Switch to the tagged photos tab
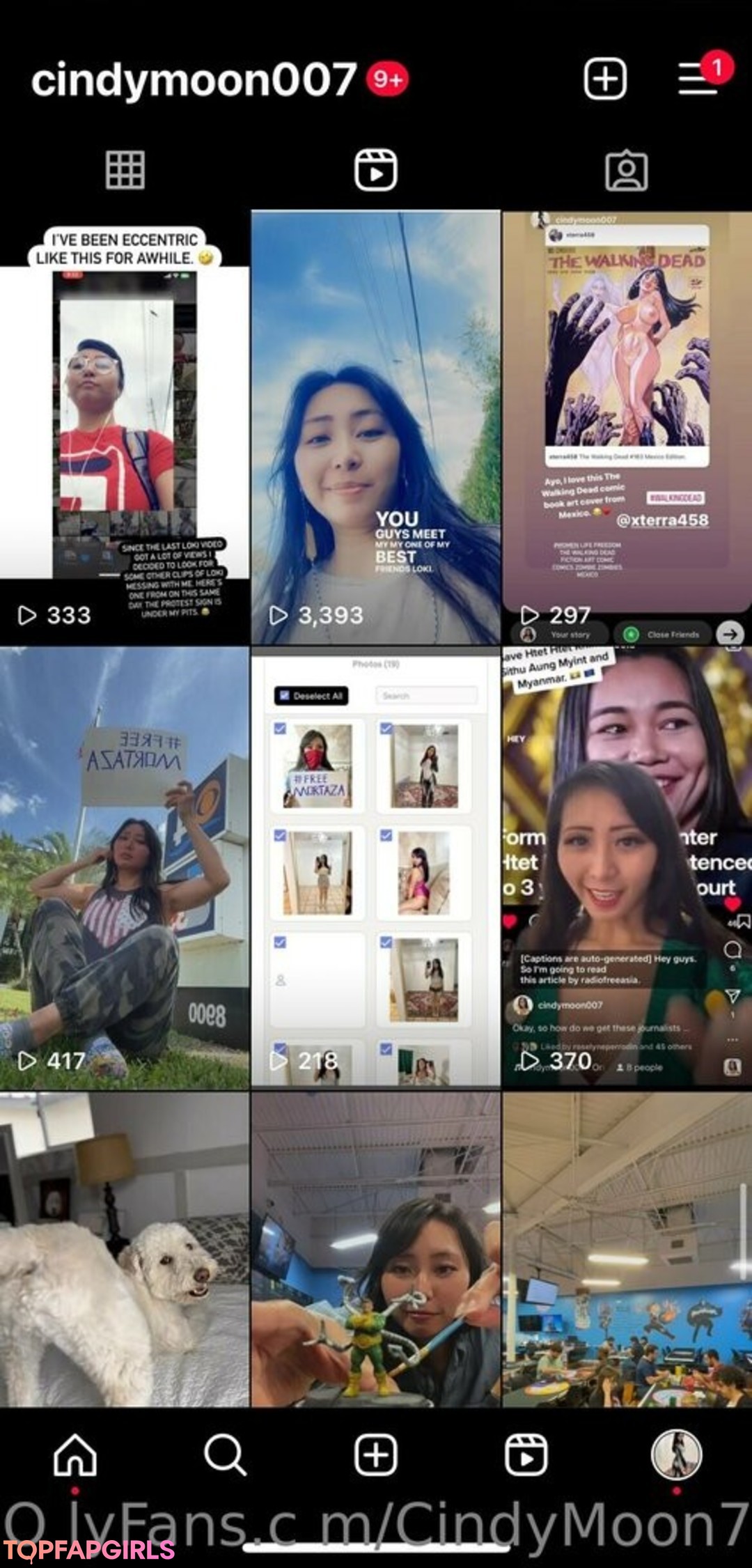This screenshot has height=1568, width=752. pos(626,170)
